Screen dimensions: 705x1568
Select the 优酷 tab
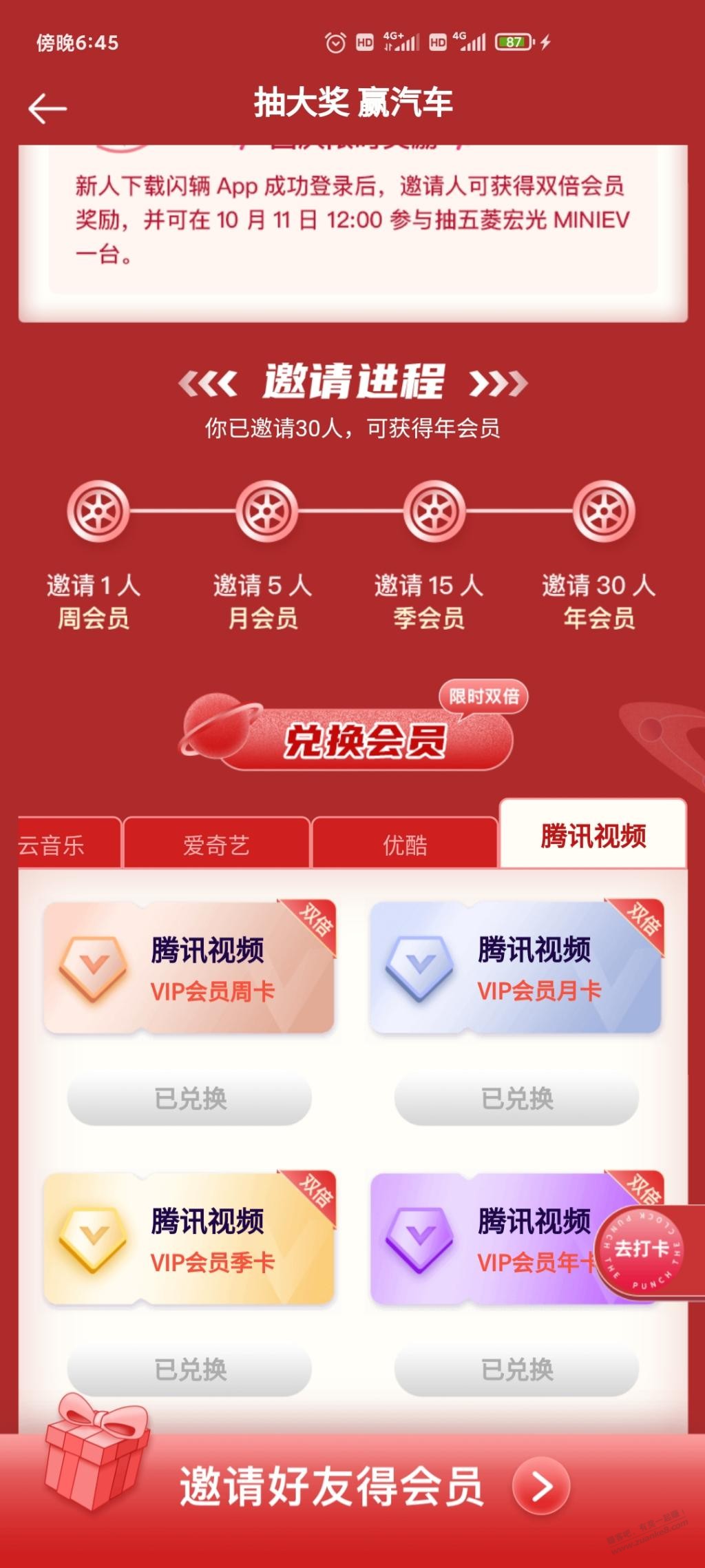point(405,844)
